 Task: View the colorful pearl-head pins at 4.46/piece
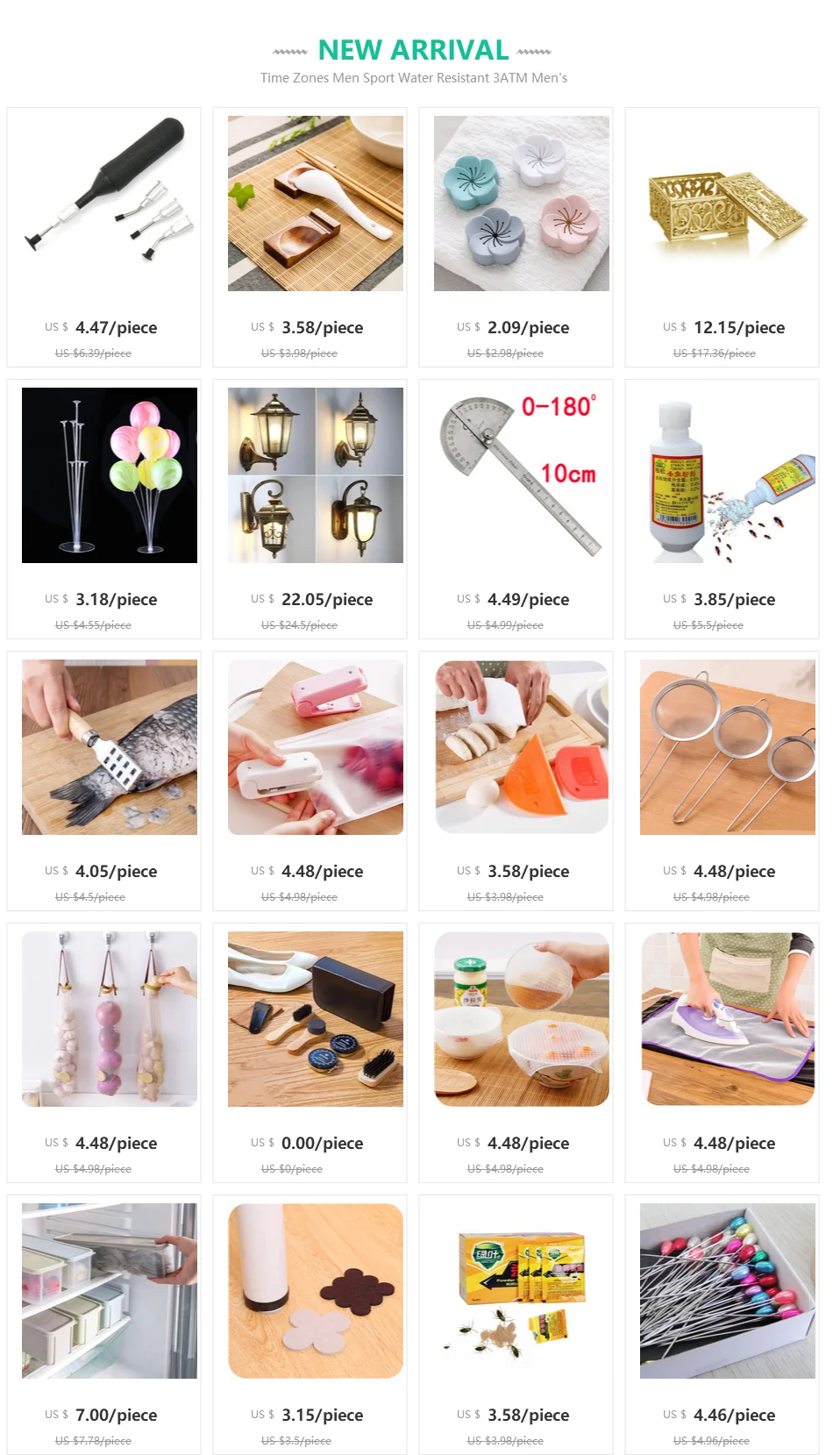(x=722, y=1324)
